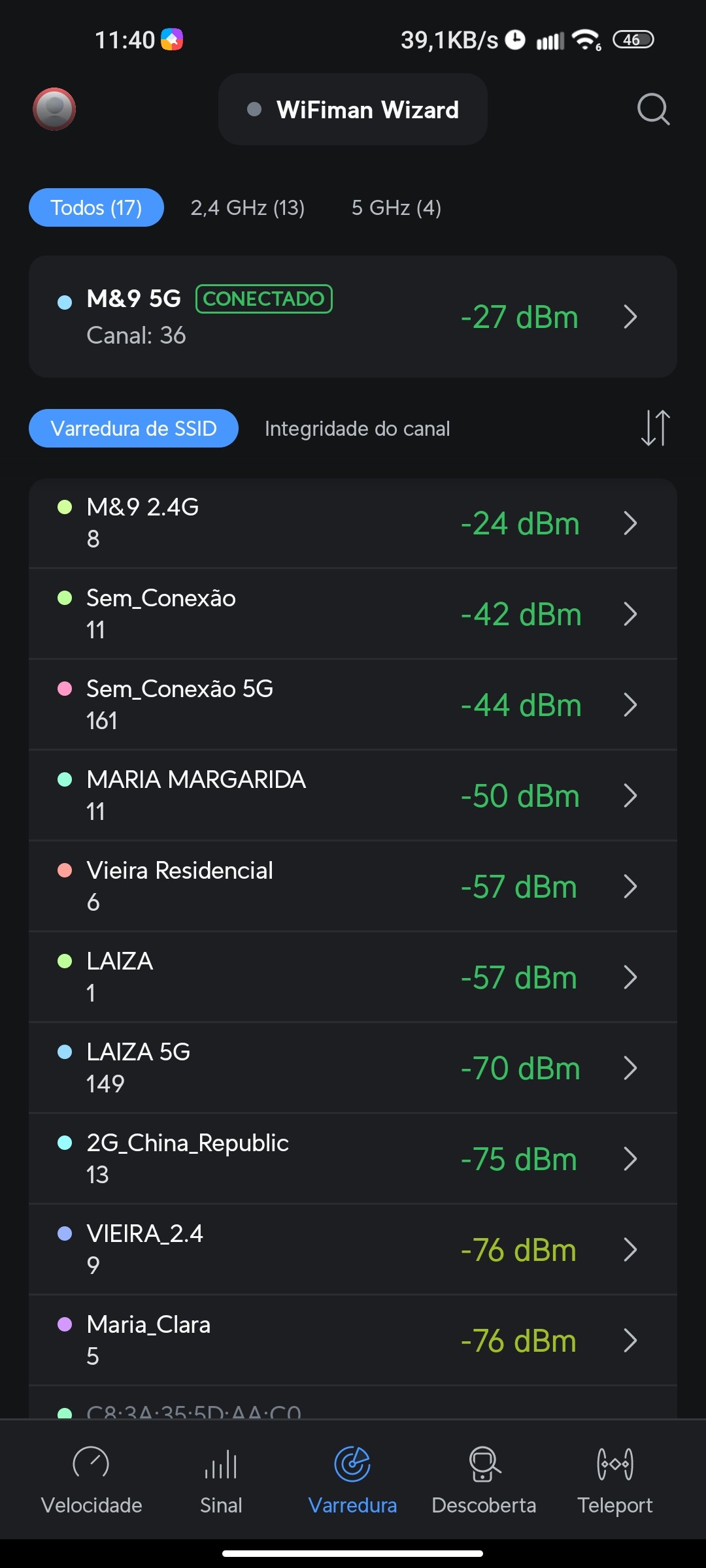View Vieira Residencial network details
The height and width of the screenshot is (1568, 706).
[x=353, y=887]
